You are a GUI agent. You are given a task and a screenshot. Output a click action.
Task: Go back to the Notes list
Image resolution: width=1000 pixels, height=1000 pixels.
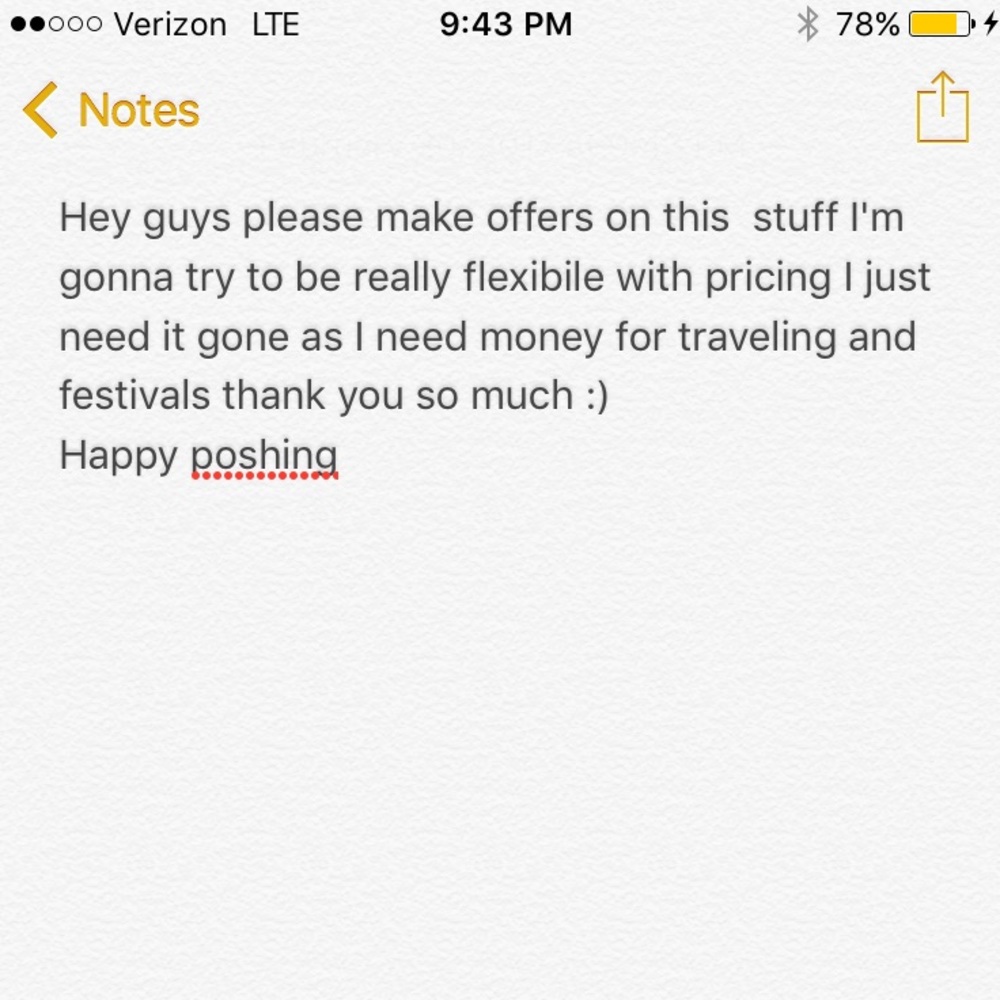point(111,110)
